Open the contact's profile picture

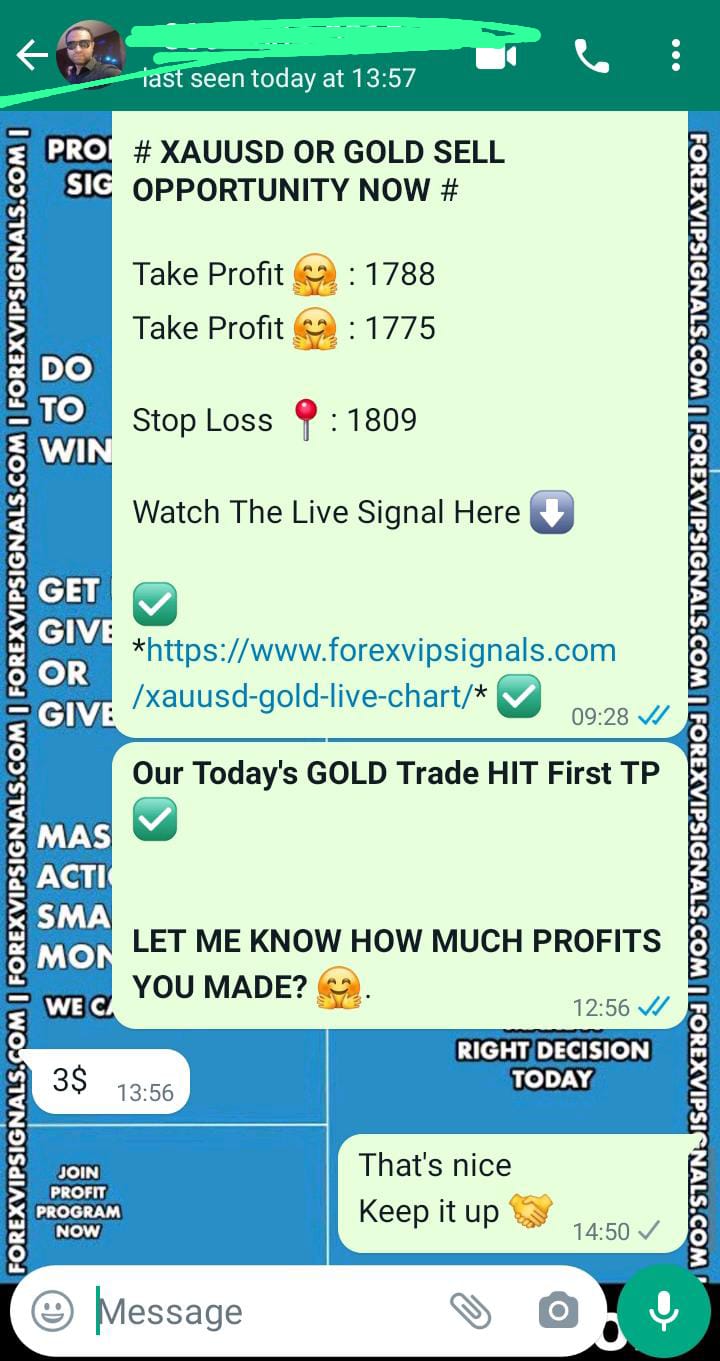point(91,54)
